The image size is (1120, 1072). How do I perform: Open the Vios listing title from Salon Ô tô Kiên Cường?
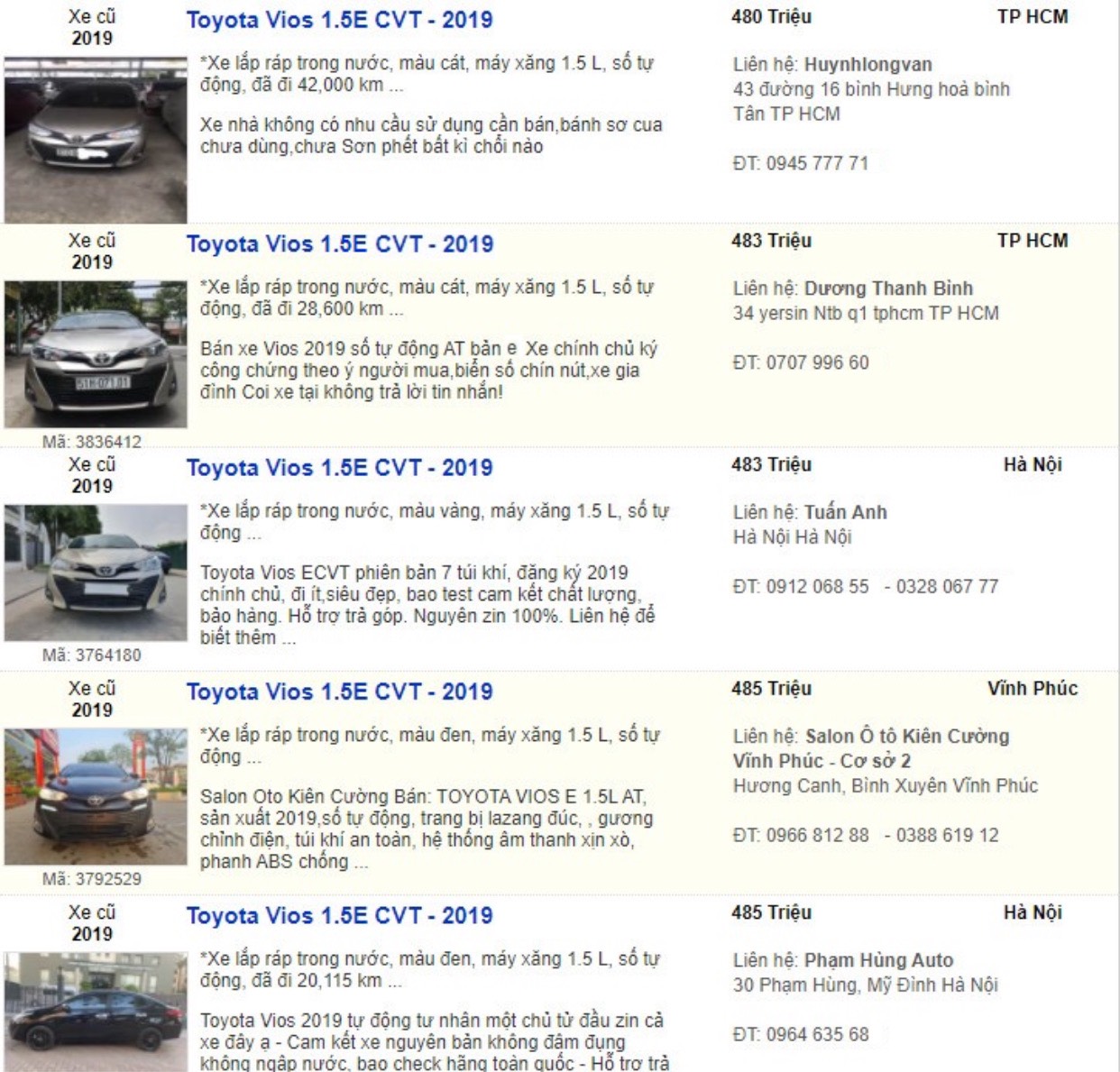click(339, 692)
